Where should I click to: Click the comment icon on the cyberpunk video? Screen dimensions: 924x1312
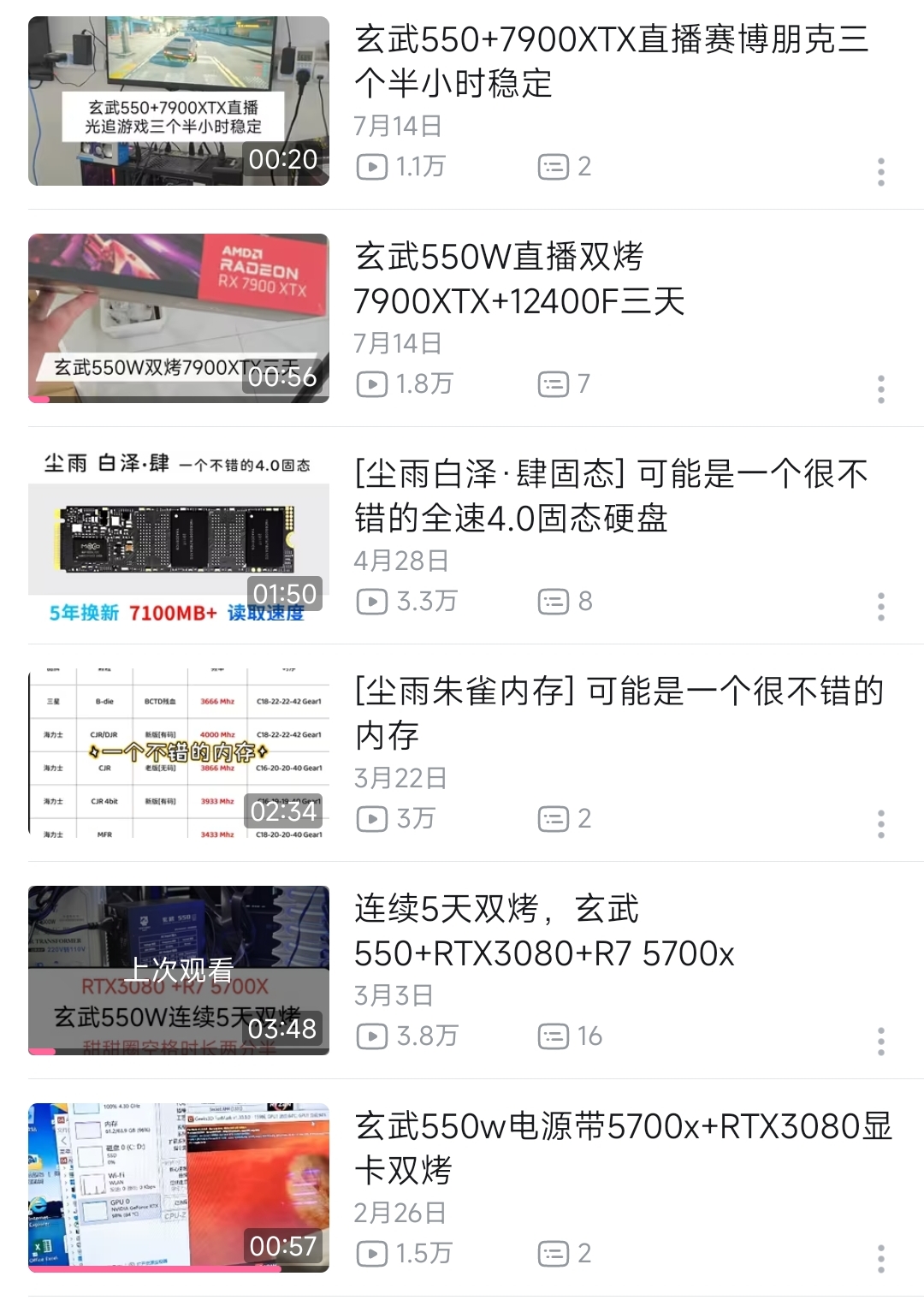(556, 166)
